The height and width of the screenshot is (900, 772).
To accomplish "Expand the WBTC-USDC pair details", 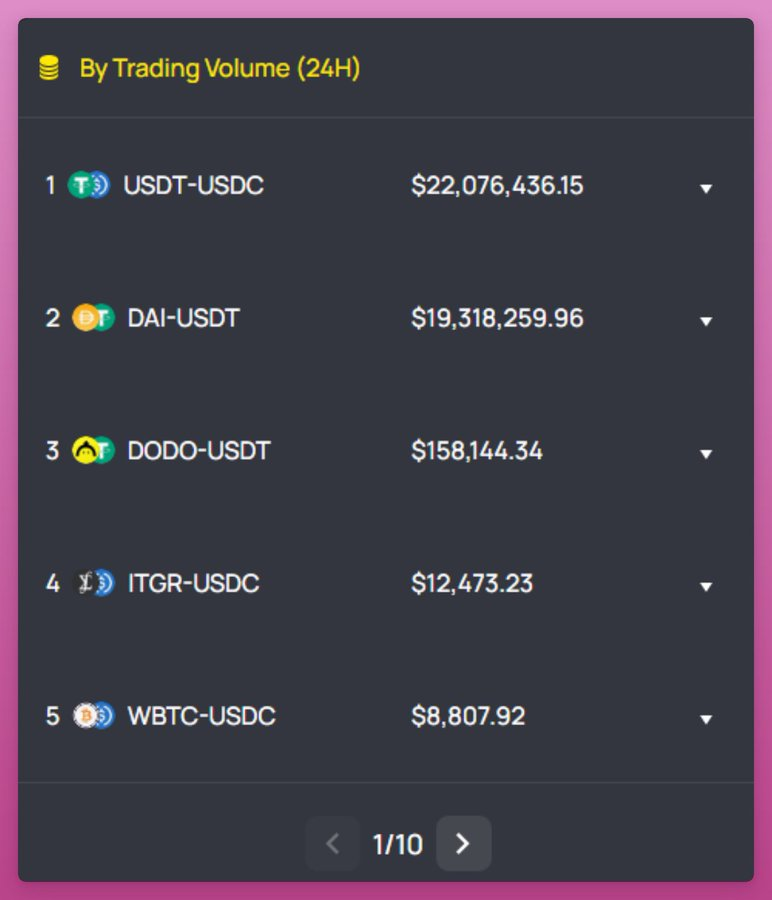I will (706, 719).
